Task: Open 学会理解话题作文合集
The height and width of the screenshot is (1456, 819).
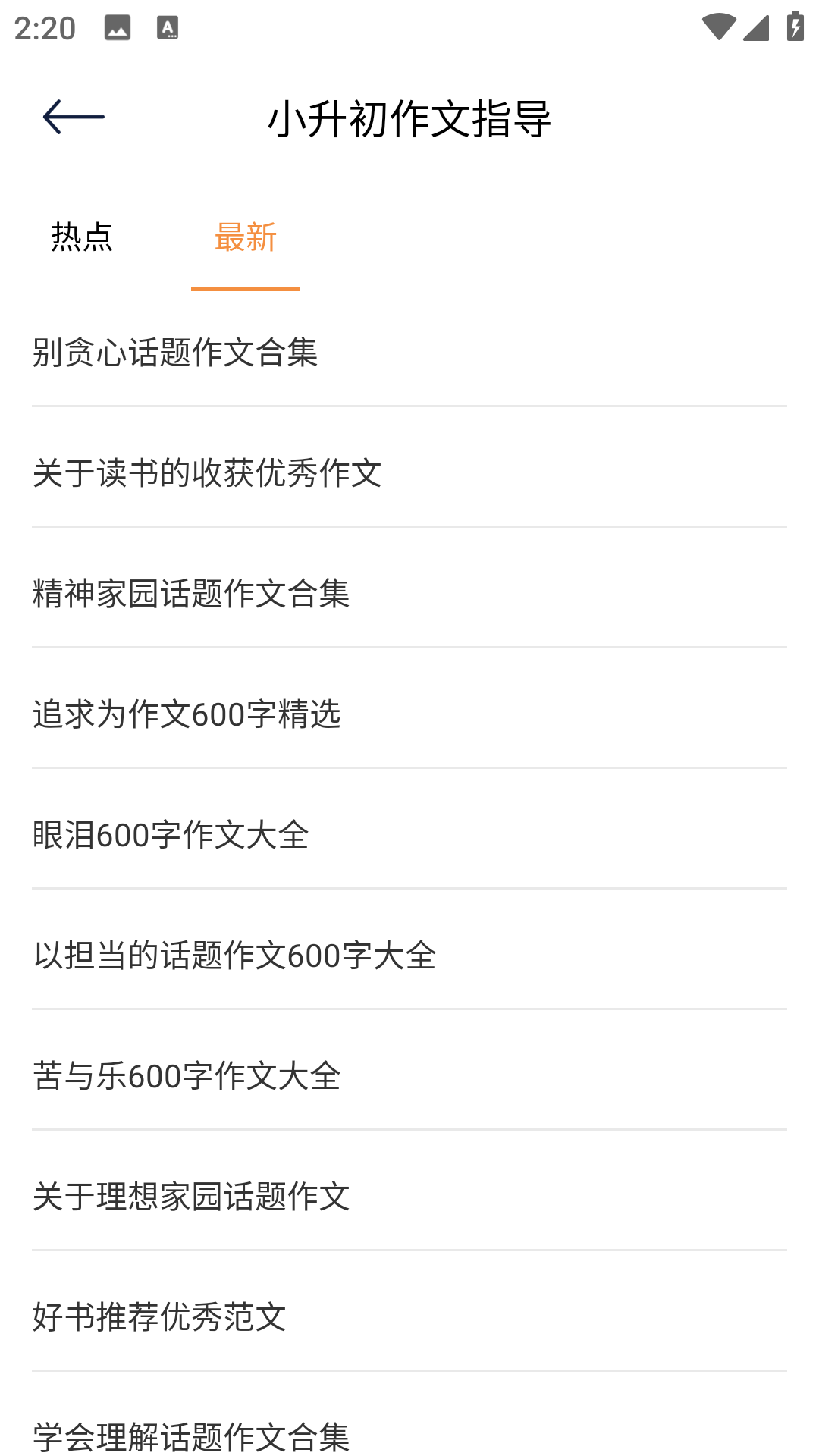Action: point(192,1436)
